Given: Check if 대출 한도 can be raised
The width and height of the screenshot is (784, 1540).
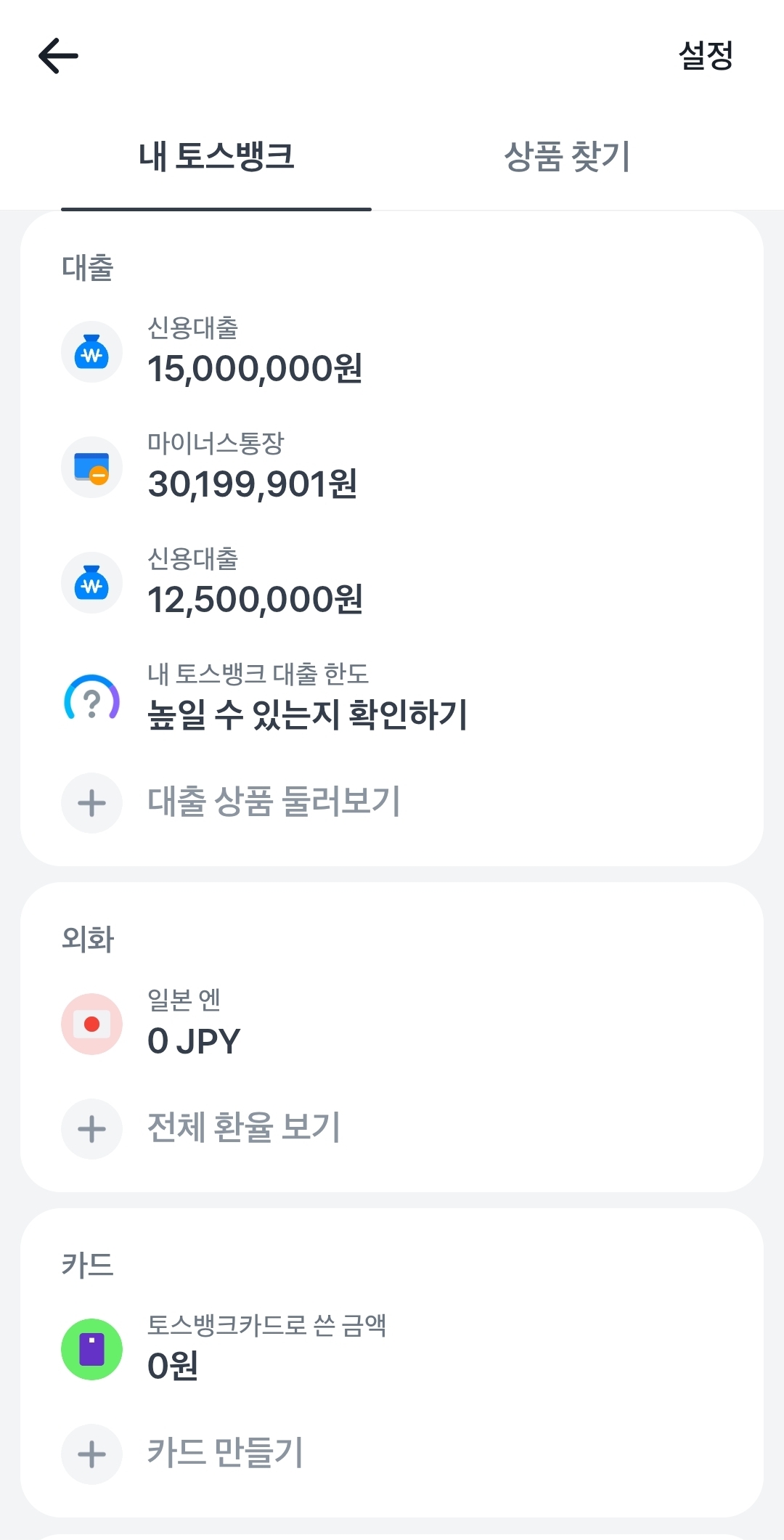Looking at the screenshot, I should [306, 698].
